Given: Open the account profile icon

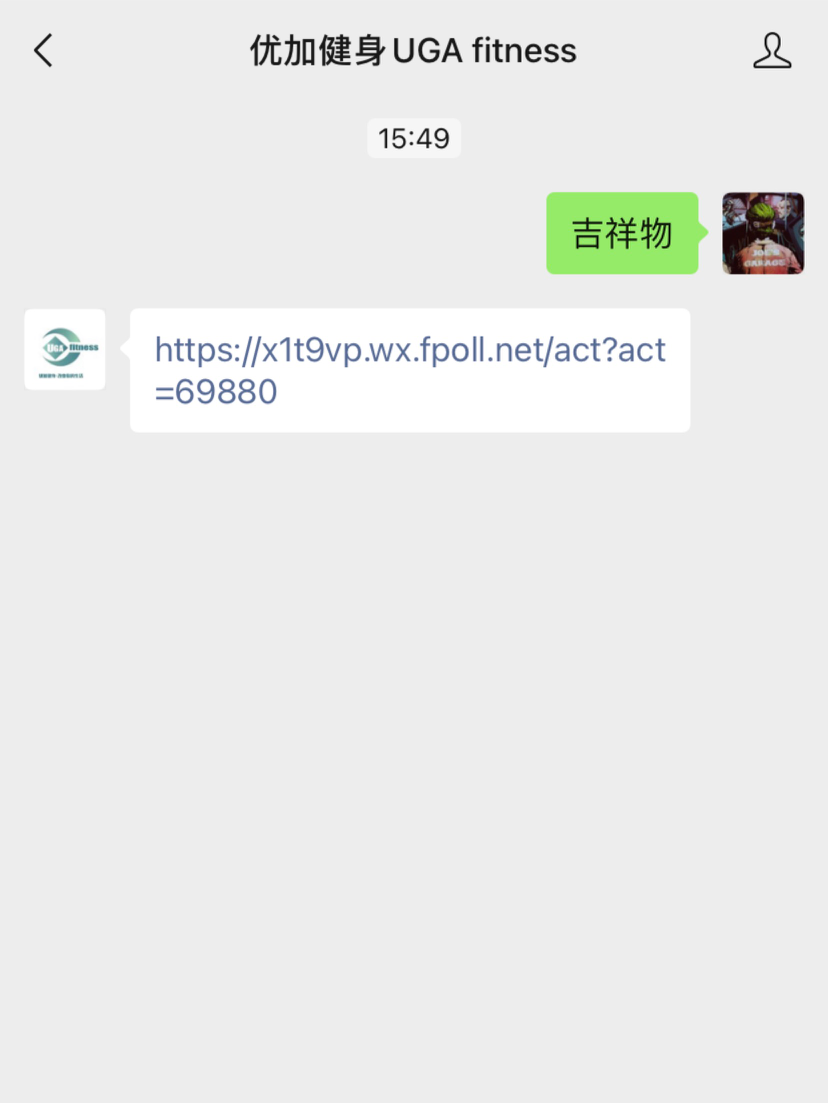Looking at the screenshot, I should pyautogui.click(x=771, y=50).
